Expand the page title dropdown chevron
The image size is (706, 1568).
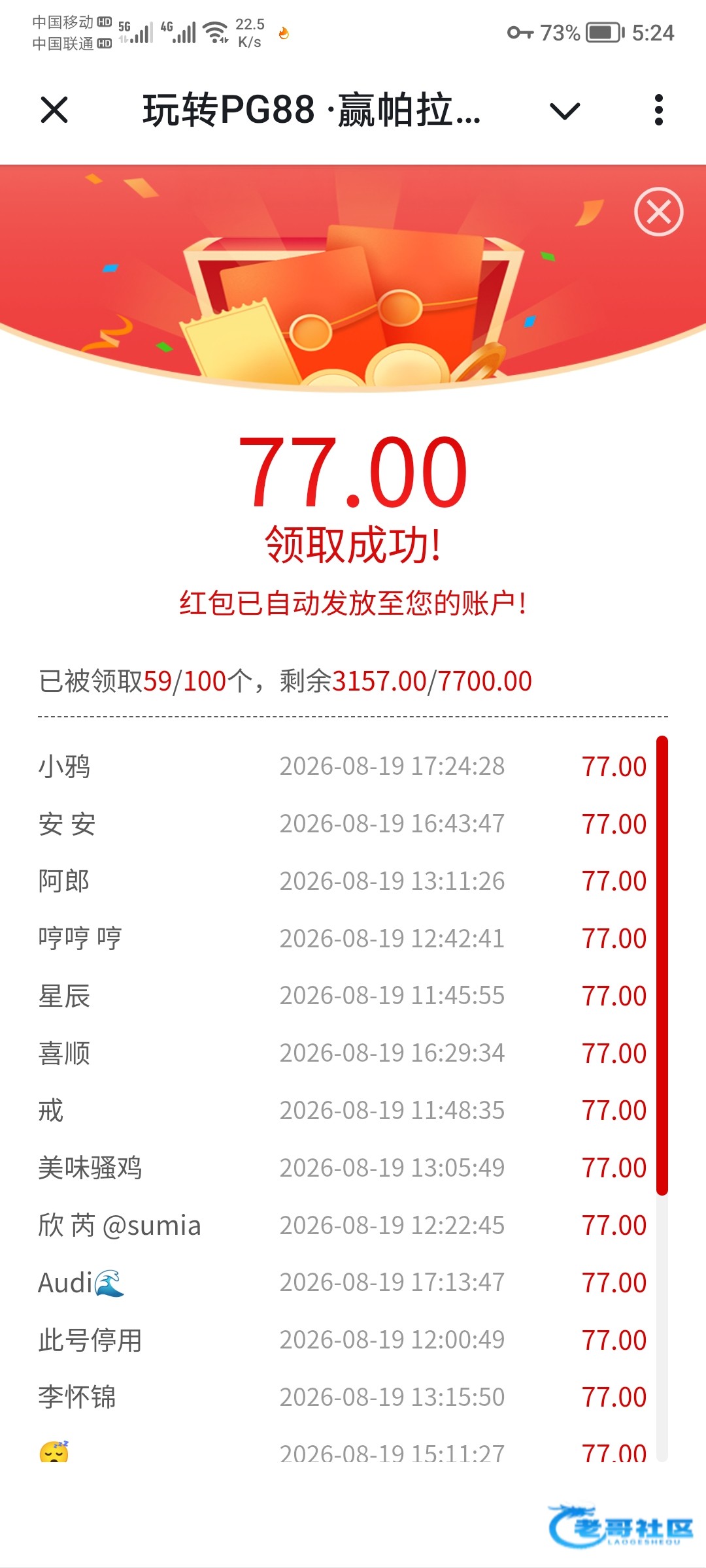coord(565,111)
